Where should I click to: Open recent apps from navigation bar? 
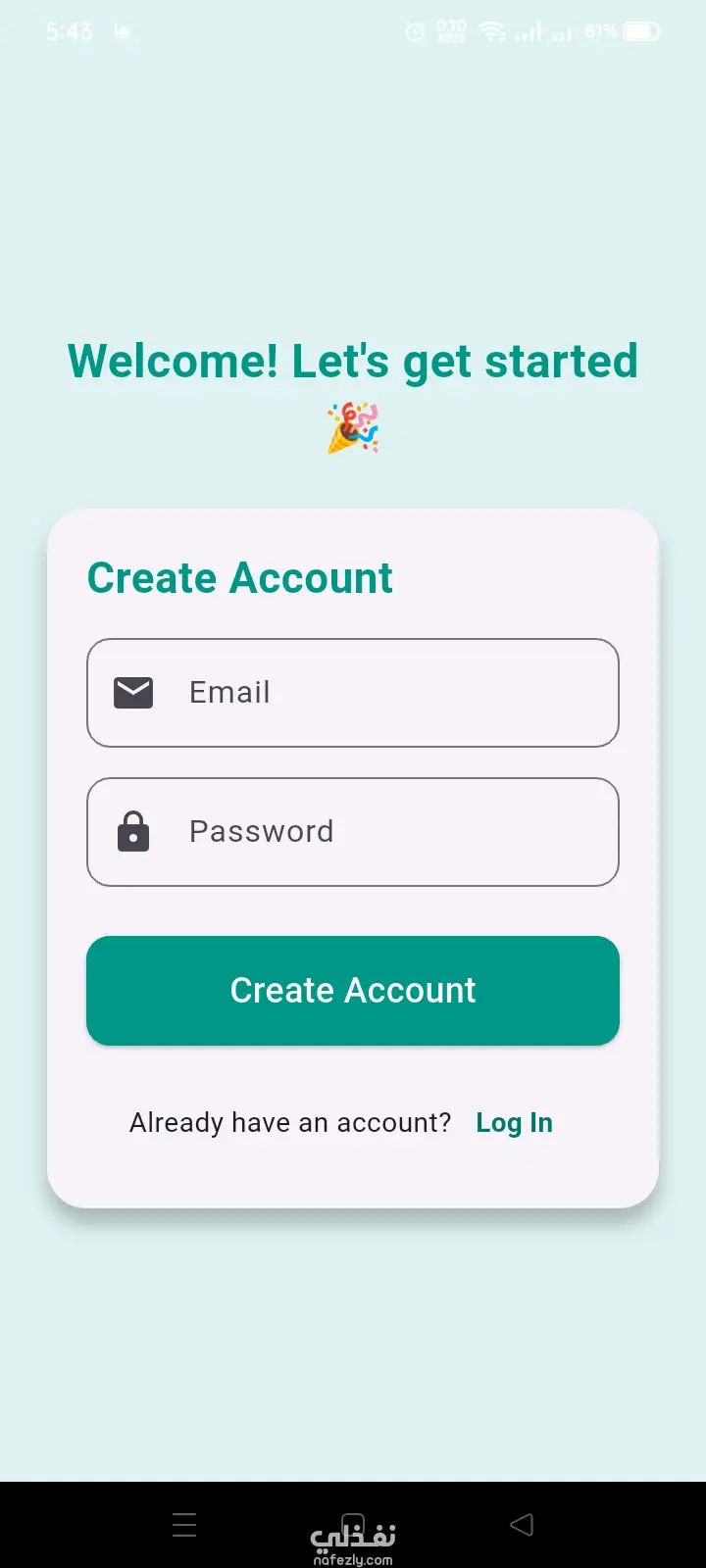pos(184,1525)
